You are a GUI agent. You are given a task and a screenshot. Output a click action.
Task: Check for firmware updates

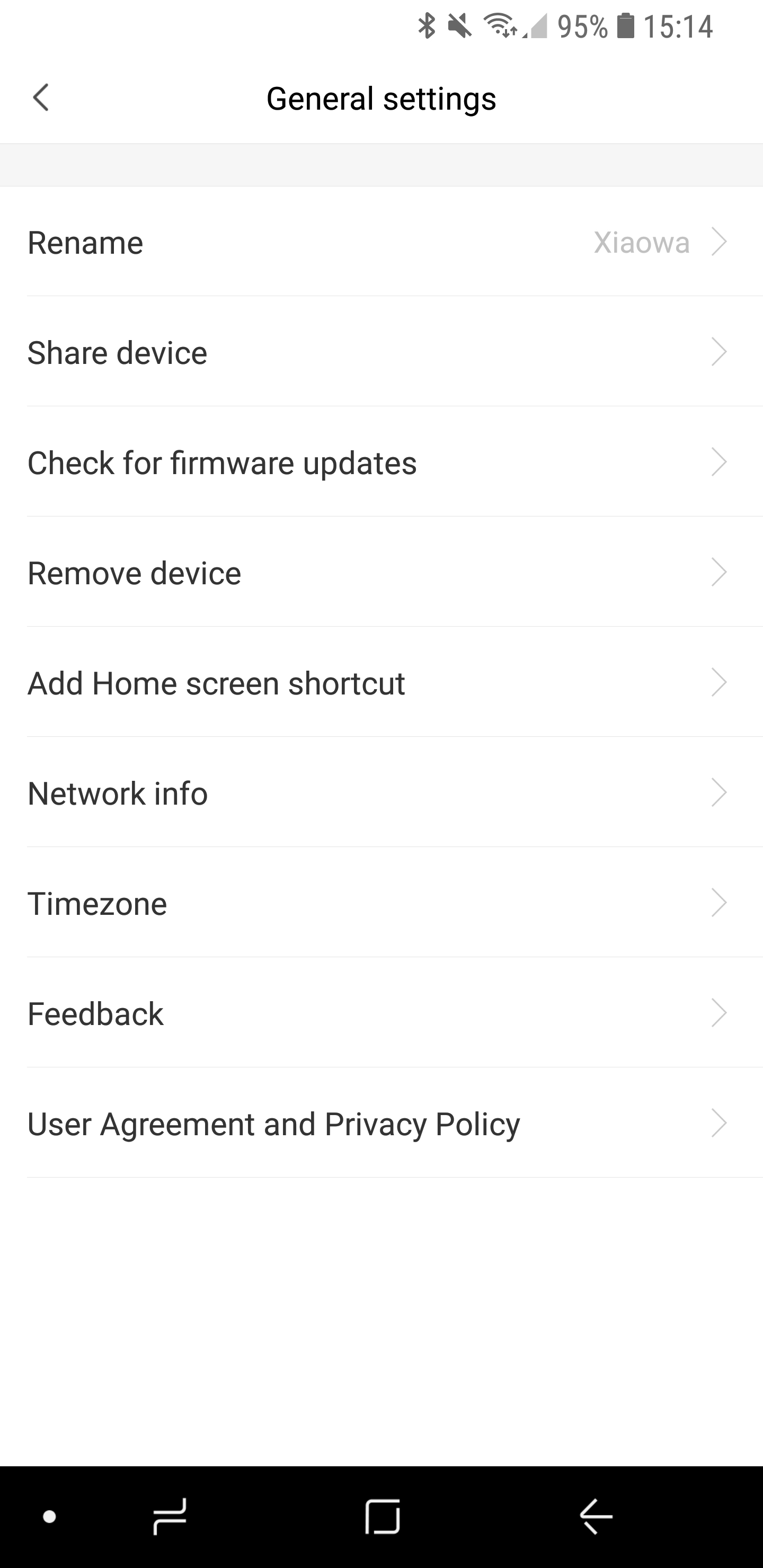[381, 462]
